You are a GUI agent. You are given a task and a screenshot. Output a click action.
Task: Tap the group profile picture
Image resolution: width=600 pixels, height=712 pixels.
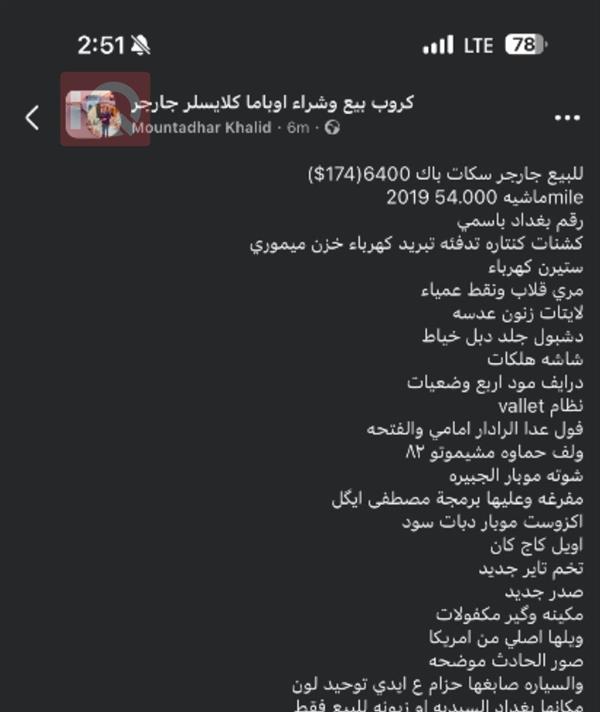click(x=104, y=110)
